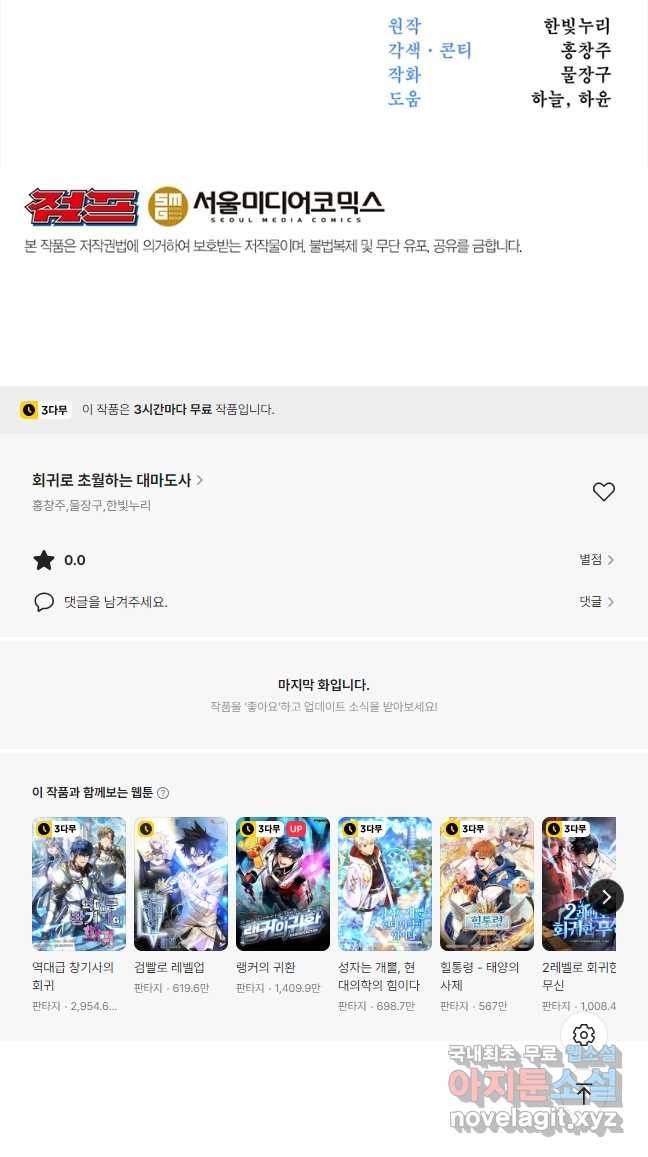This screenshot has height=1157, width=648.
Task: Show info about 이 작품과 함께보는 웹툰
Action: (x=163, y=793)
